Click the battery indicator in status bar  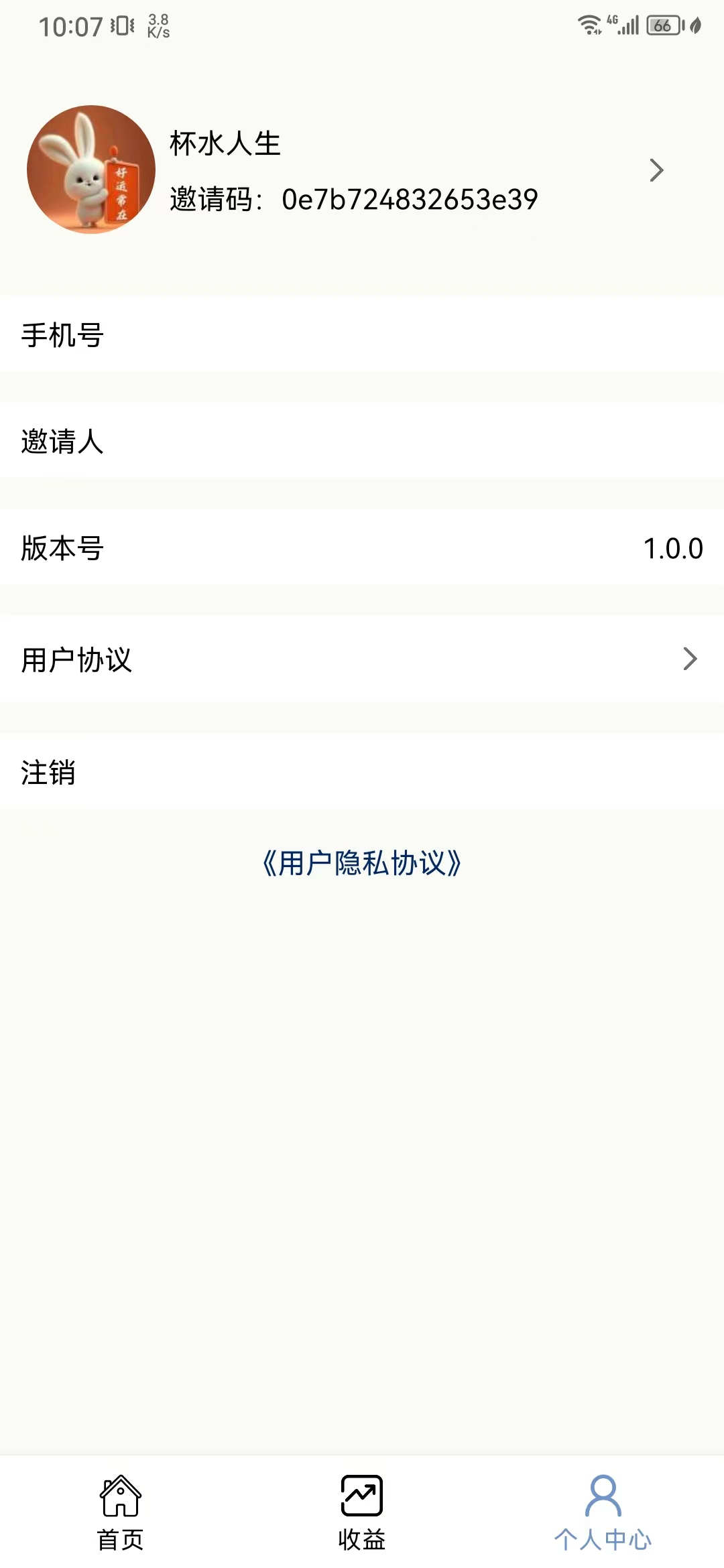coord(662,25)
